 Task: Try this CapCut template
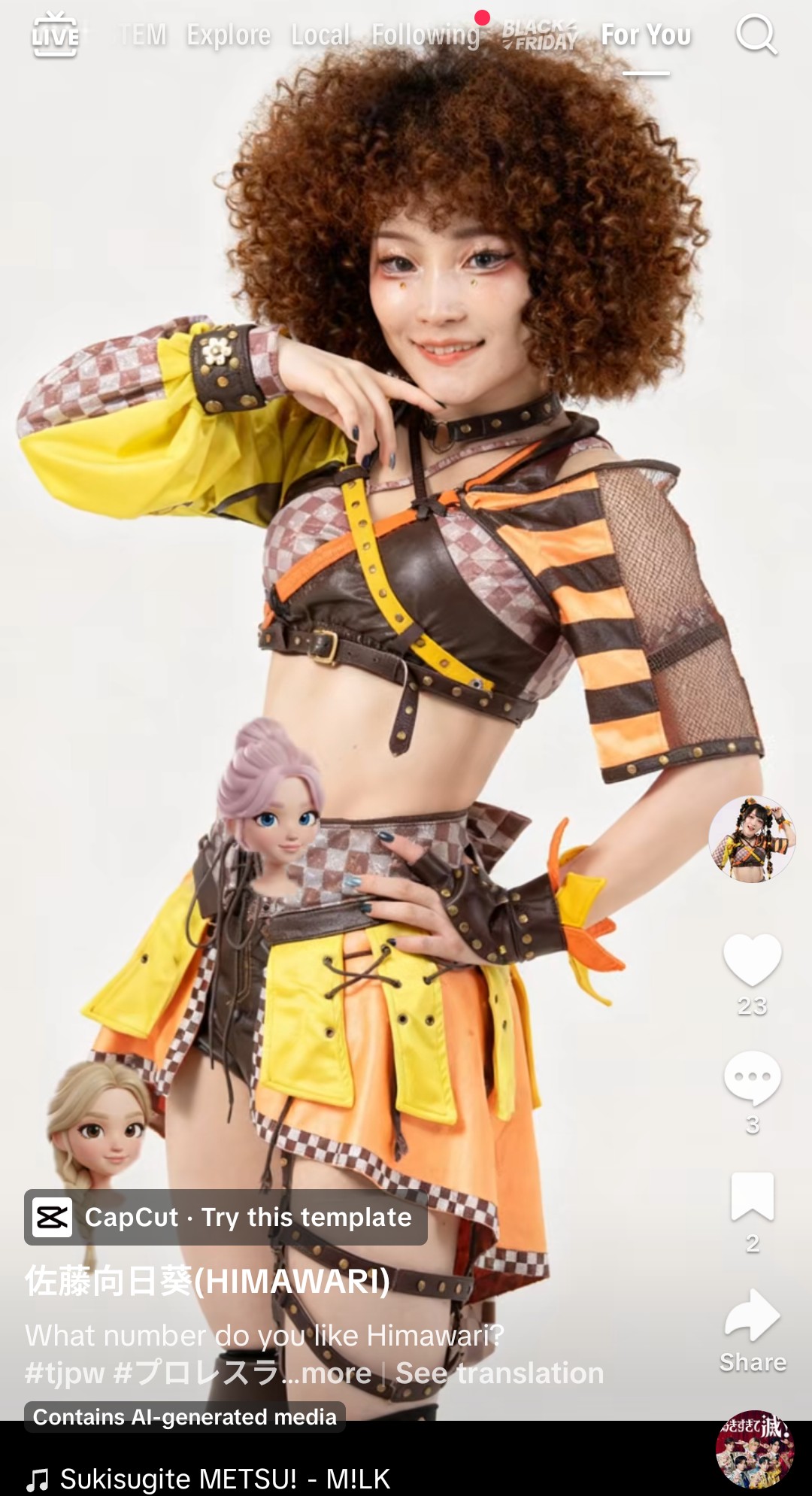(226, 1217)
